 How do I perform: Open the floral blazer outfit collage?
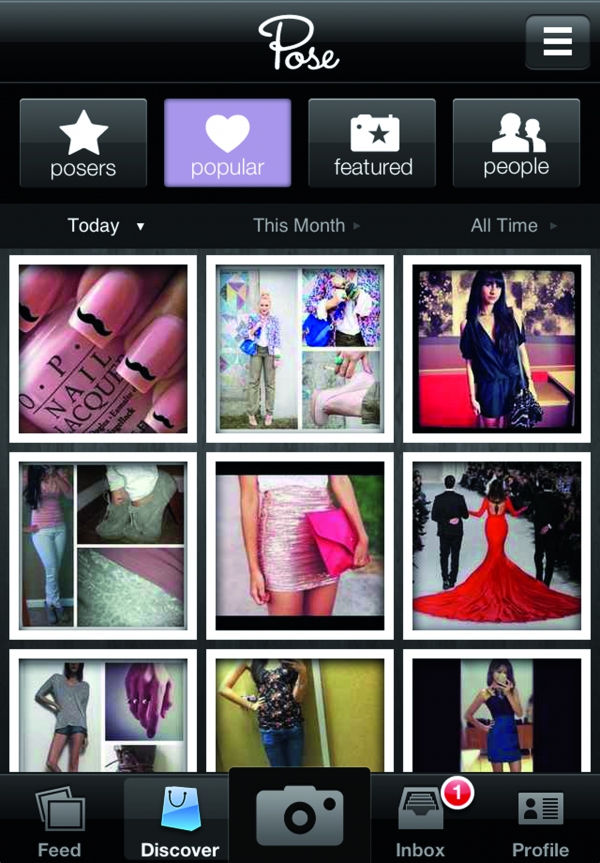click(x=300, y=348)
